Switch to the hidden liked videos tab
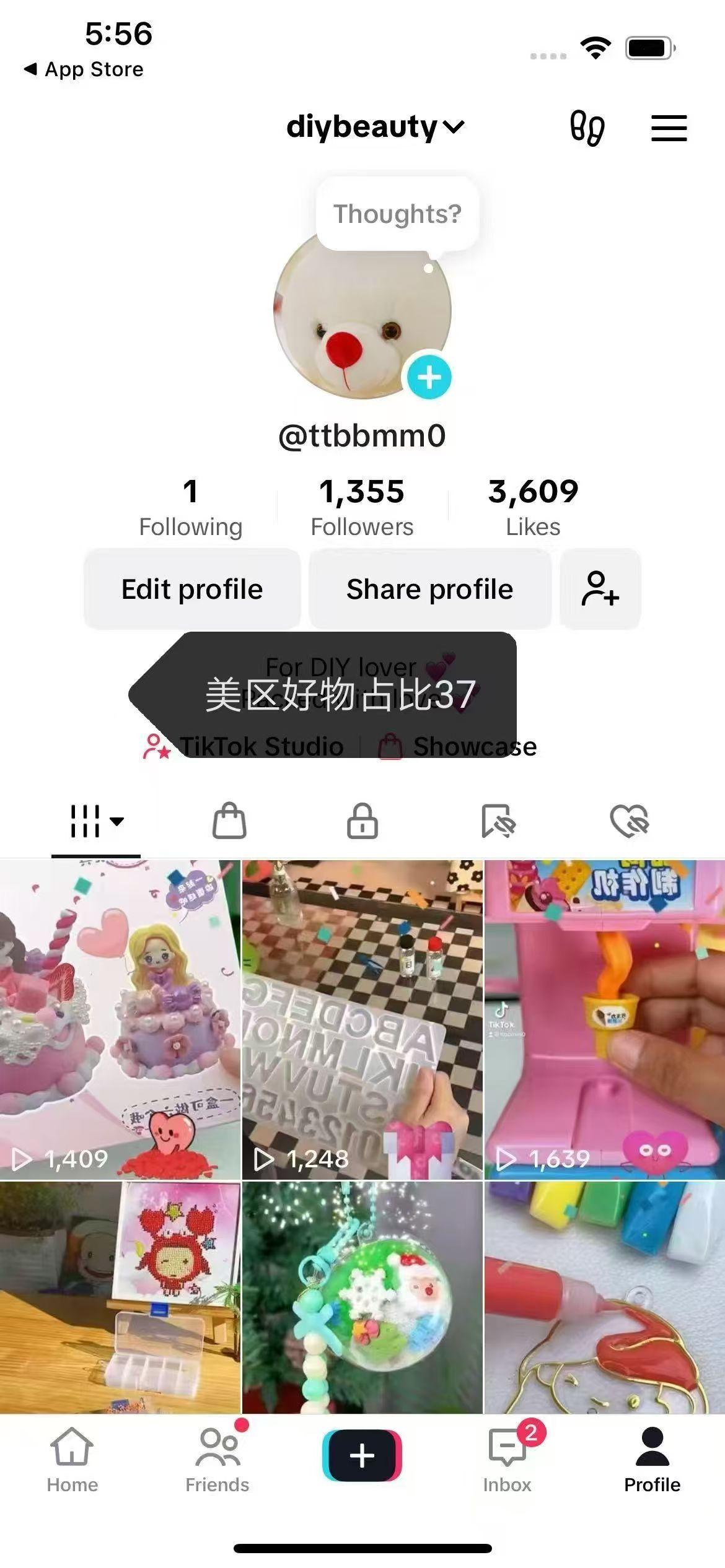Screen dimensions: 725x1568 click(x=629, y=821)
